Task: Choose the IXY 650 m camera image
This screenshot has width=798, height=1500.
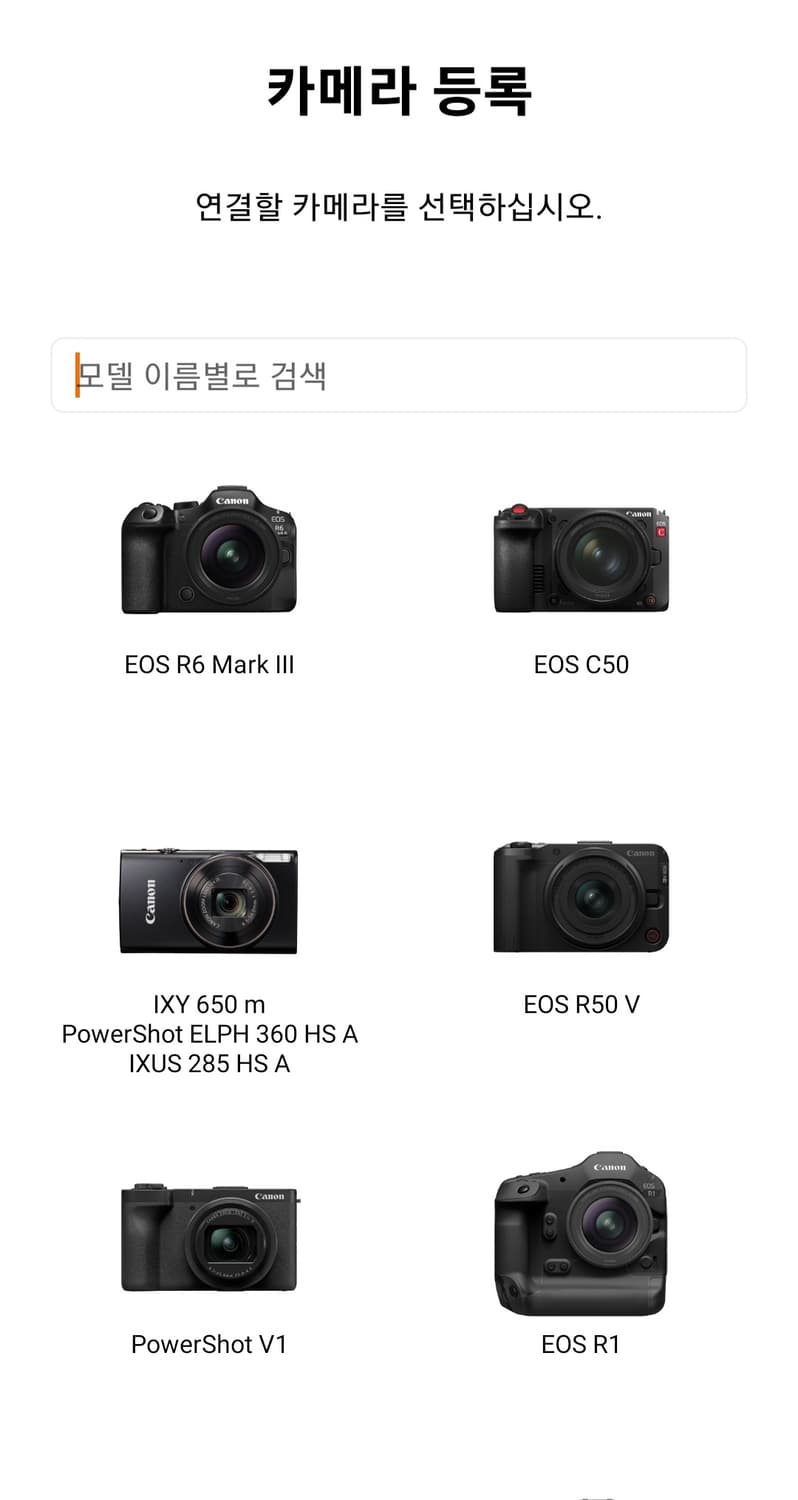Action: click(x=208, y=895)
